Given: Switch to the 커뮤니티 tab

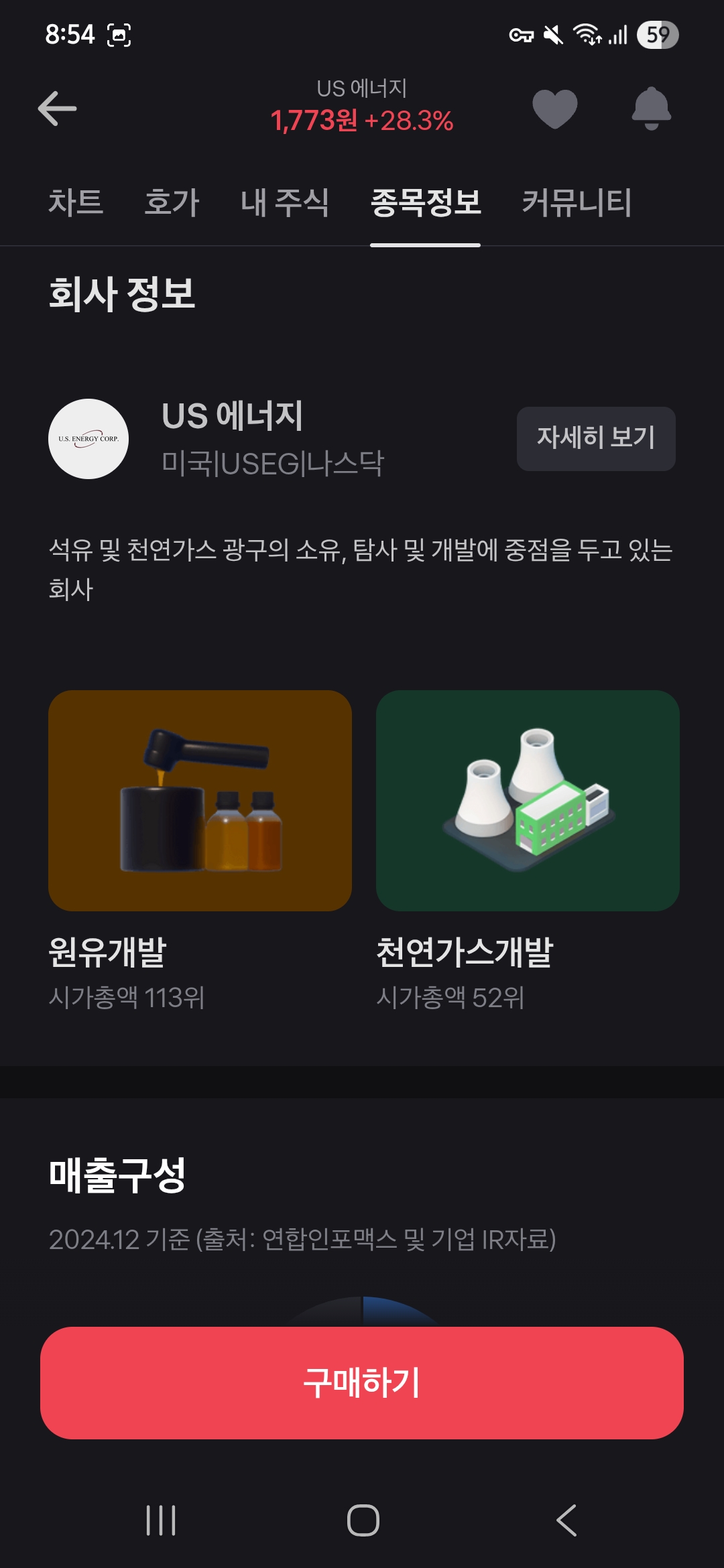Looking at the screenshot, I should click(577, 202).
